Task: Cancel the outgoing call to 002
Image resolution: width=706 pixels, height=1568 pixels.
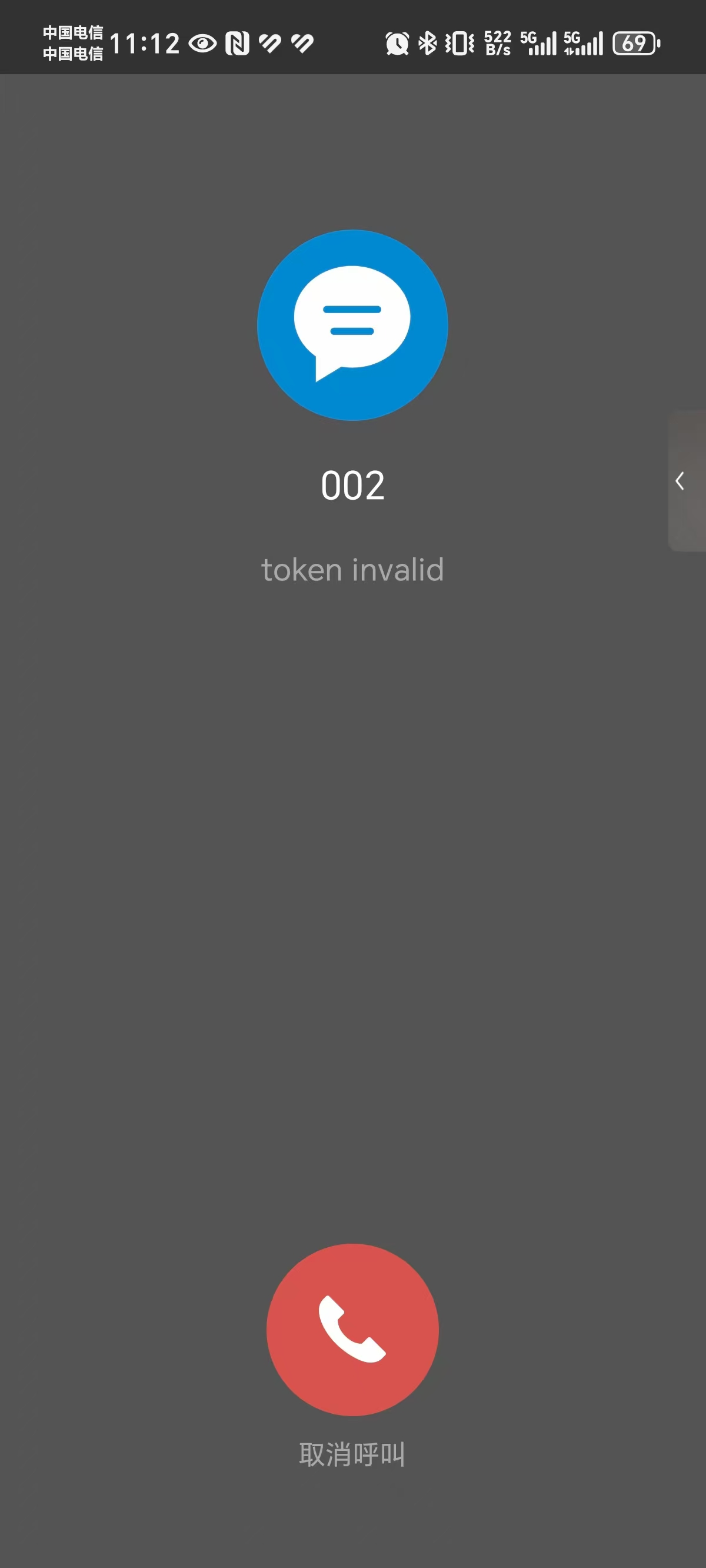Action: [352, 1330]
